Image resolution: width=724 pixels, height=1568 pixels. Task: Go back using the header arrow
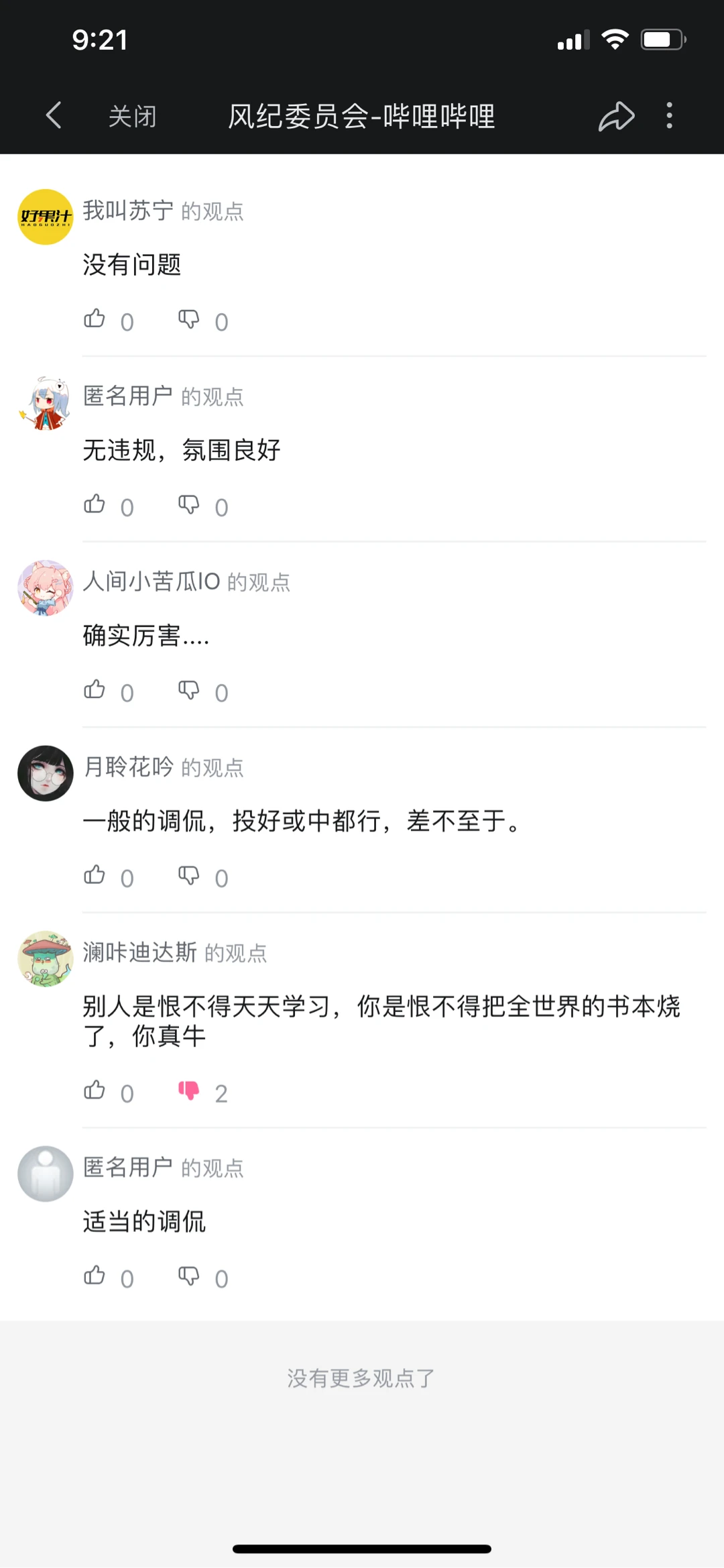coord(54,115)
